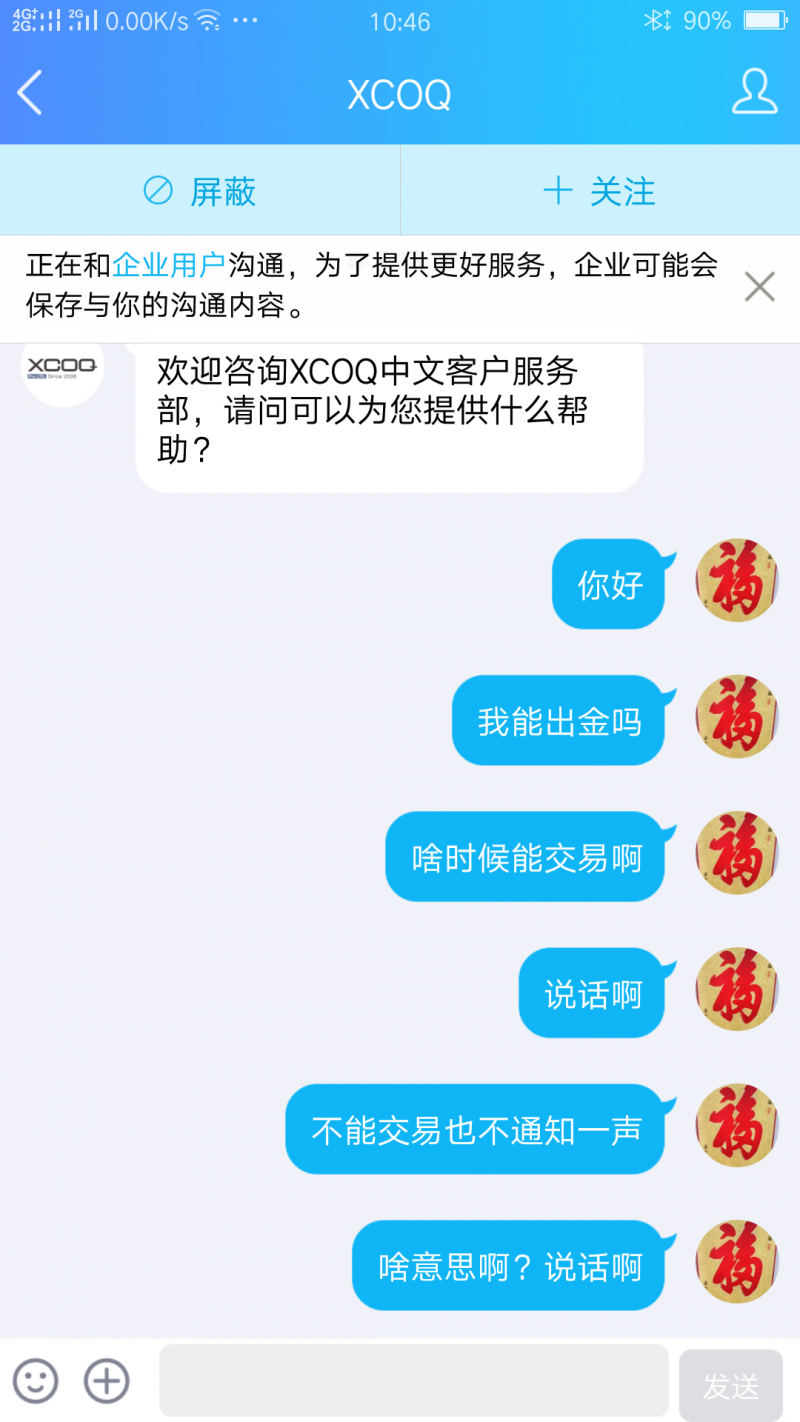The image size is (800, 1422).
Task: Select the 你好 message bubble
Action: tap(610, 584)
